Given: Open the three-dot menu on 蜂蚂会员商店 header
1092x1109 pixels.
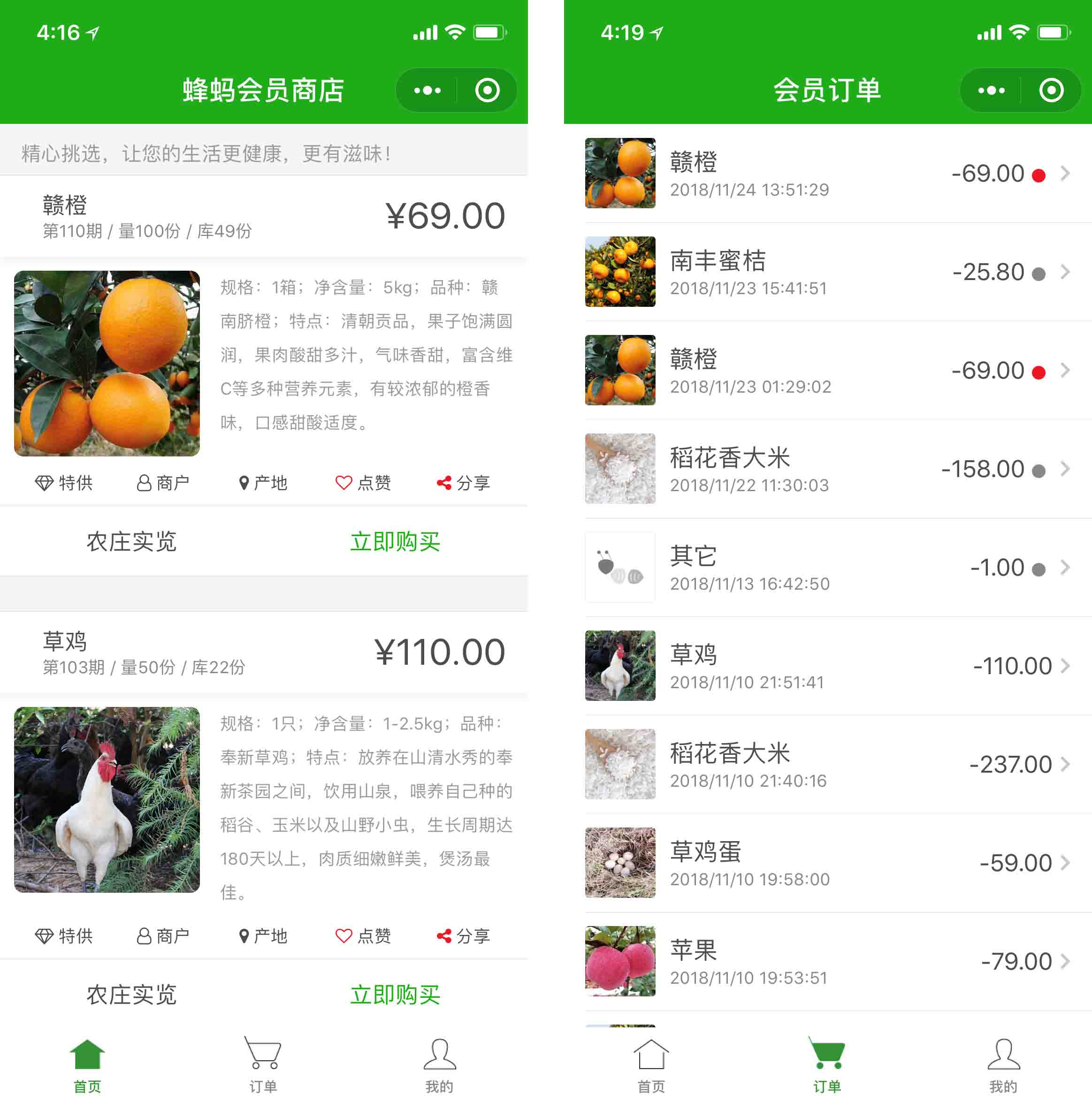Looking at the screenshot, I should click(428, 90).
